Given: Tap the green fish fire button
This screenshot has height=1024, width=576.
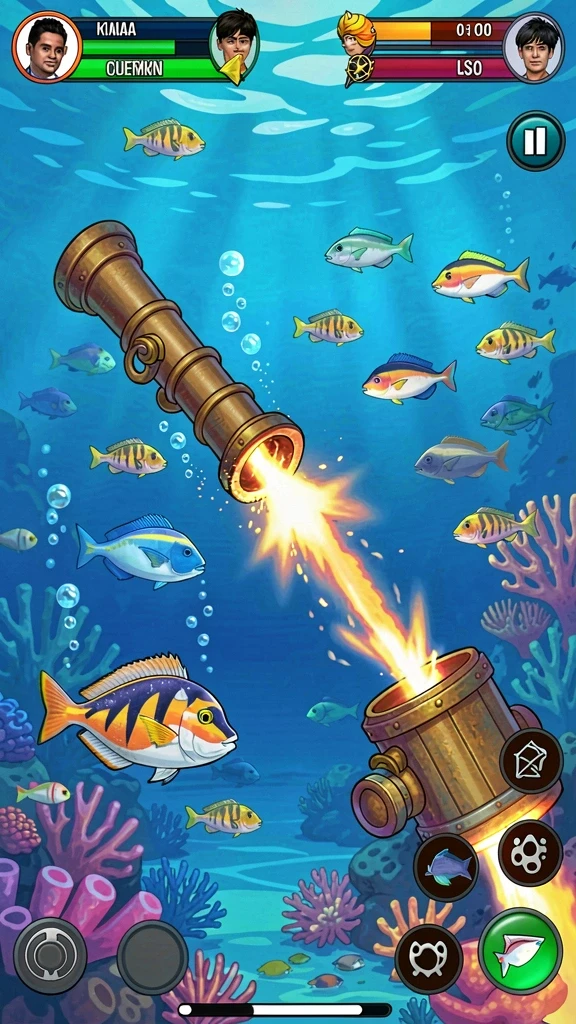Looking at the screenshot, I should [520, 950].
